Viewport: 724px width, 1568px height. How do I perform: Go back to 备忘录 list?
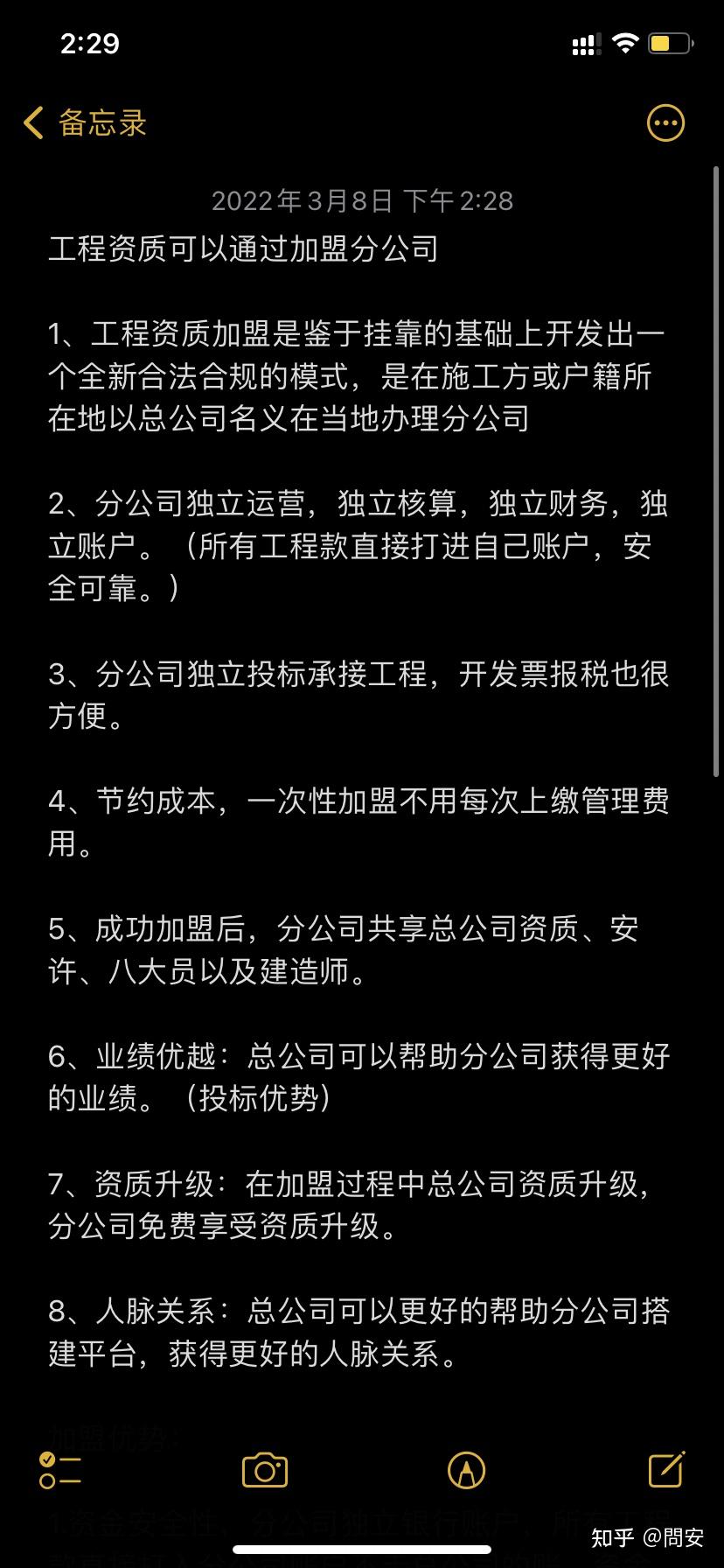coord(86,123)
